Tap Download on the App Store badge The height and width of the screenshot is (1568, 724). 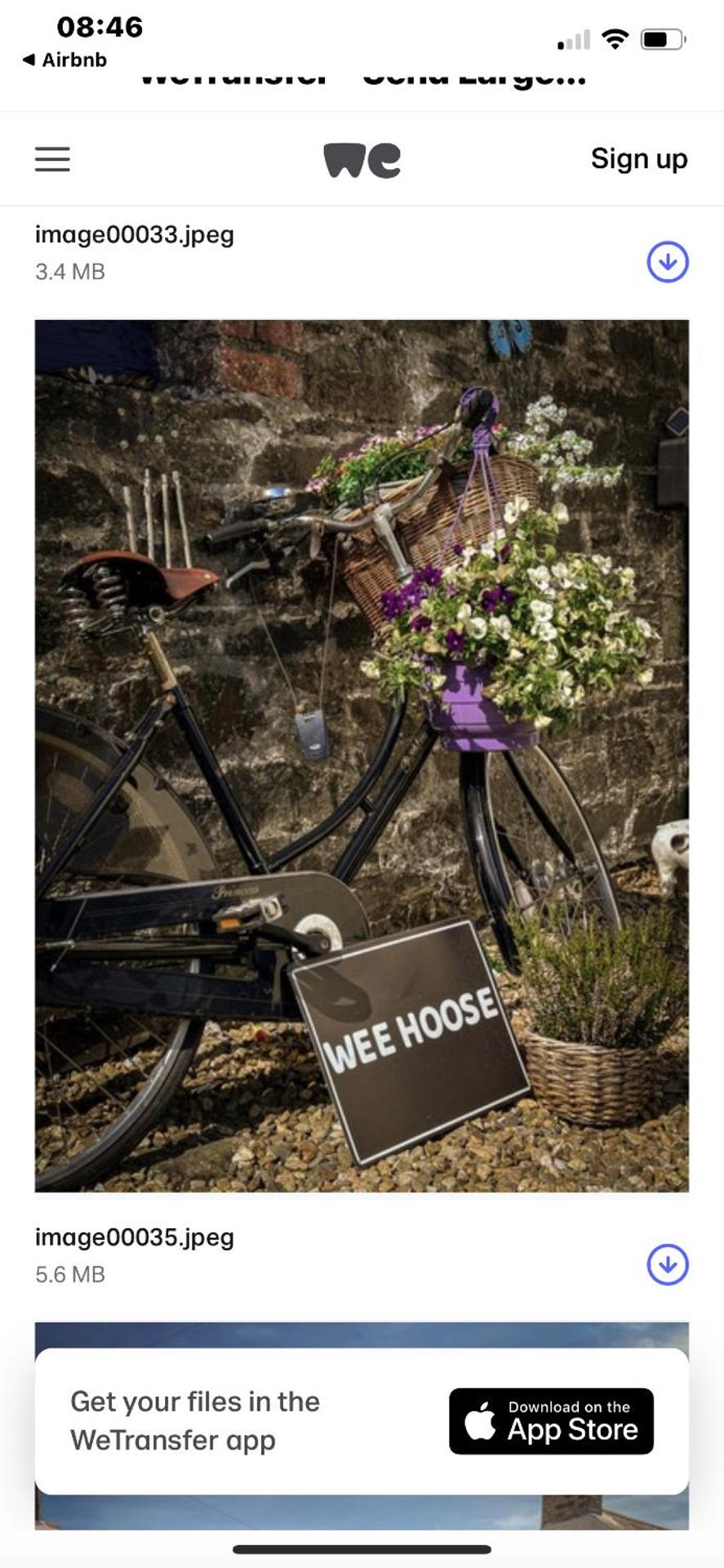551,1421
